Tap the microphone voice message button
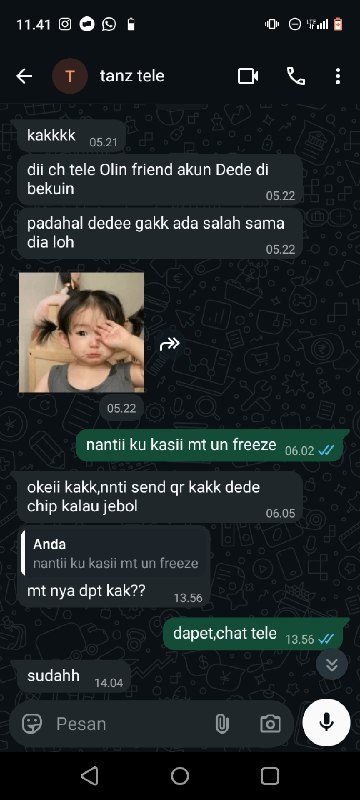Screen dimensions: 360x800 326,722
